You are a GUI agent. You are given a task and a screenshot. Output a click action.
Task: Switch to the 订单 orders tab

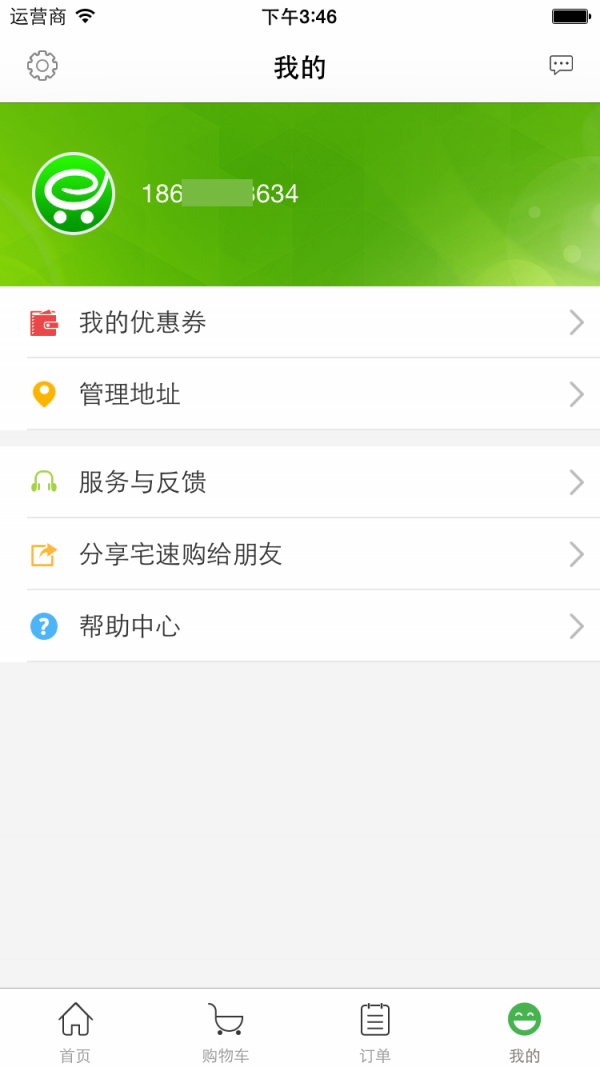375,1030
